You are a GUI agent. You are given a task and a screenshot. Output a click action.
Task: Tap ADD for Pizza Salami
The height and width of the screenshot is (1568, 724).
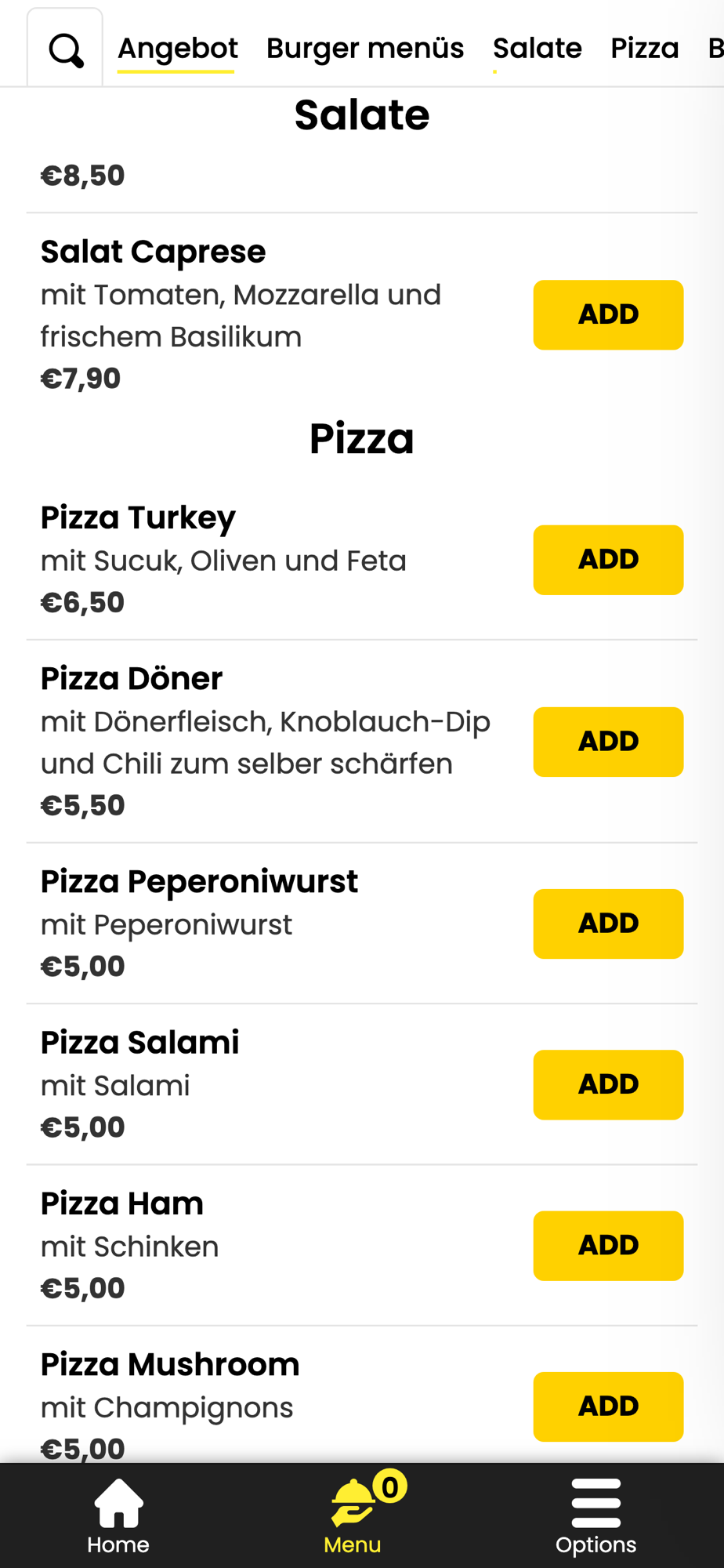click(608, 1084)
